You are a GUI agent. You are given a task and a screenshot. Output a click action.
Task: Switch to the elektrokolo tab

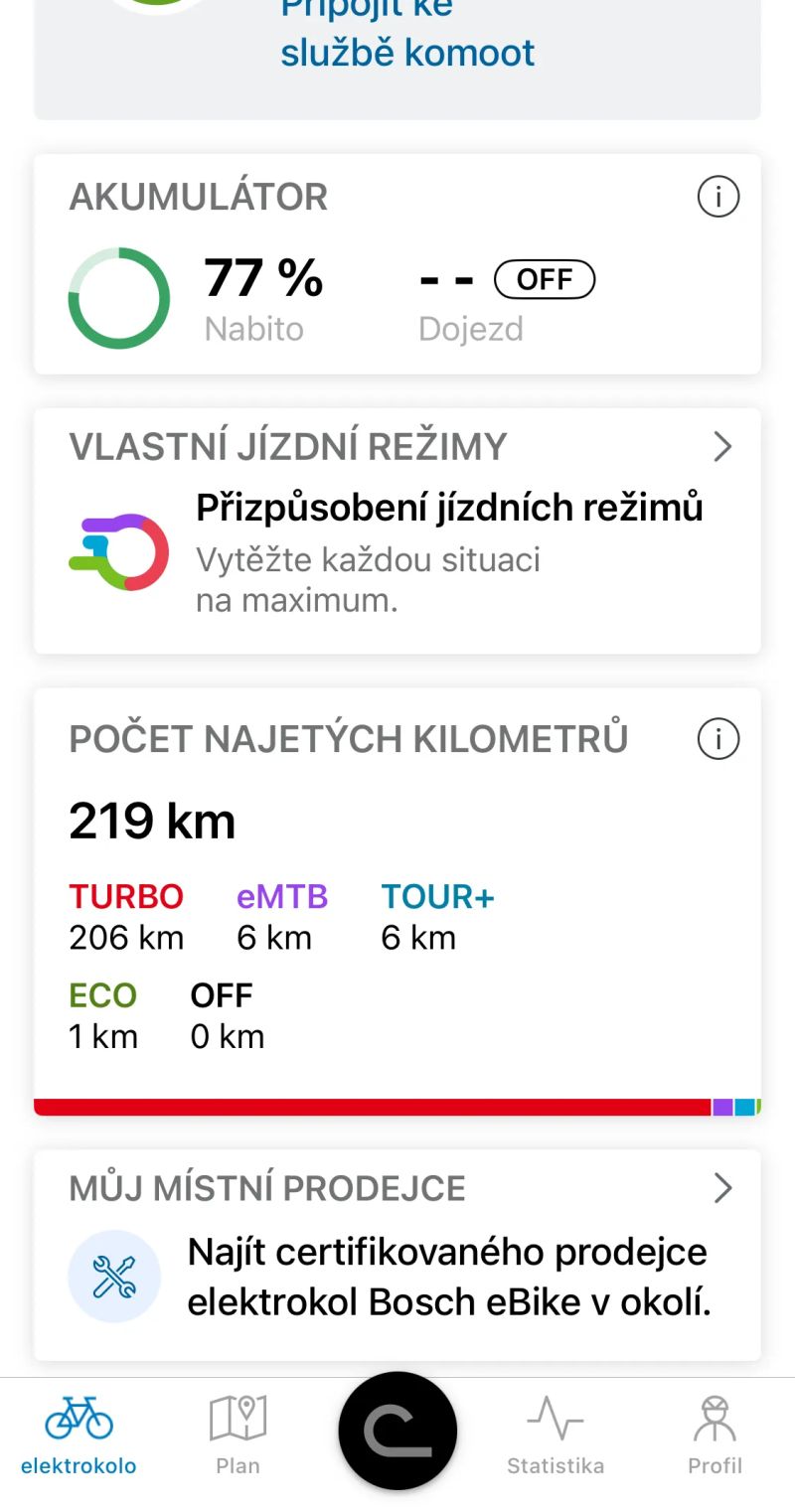(79, 1436)
